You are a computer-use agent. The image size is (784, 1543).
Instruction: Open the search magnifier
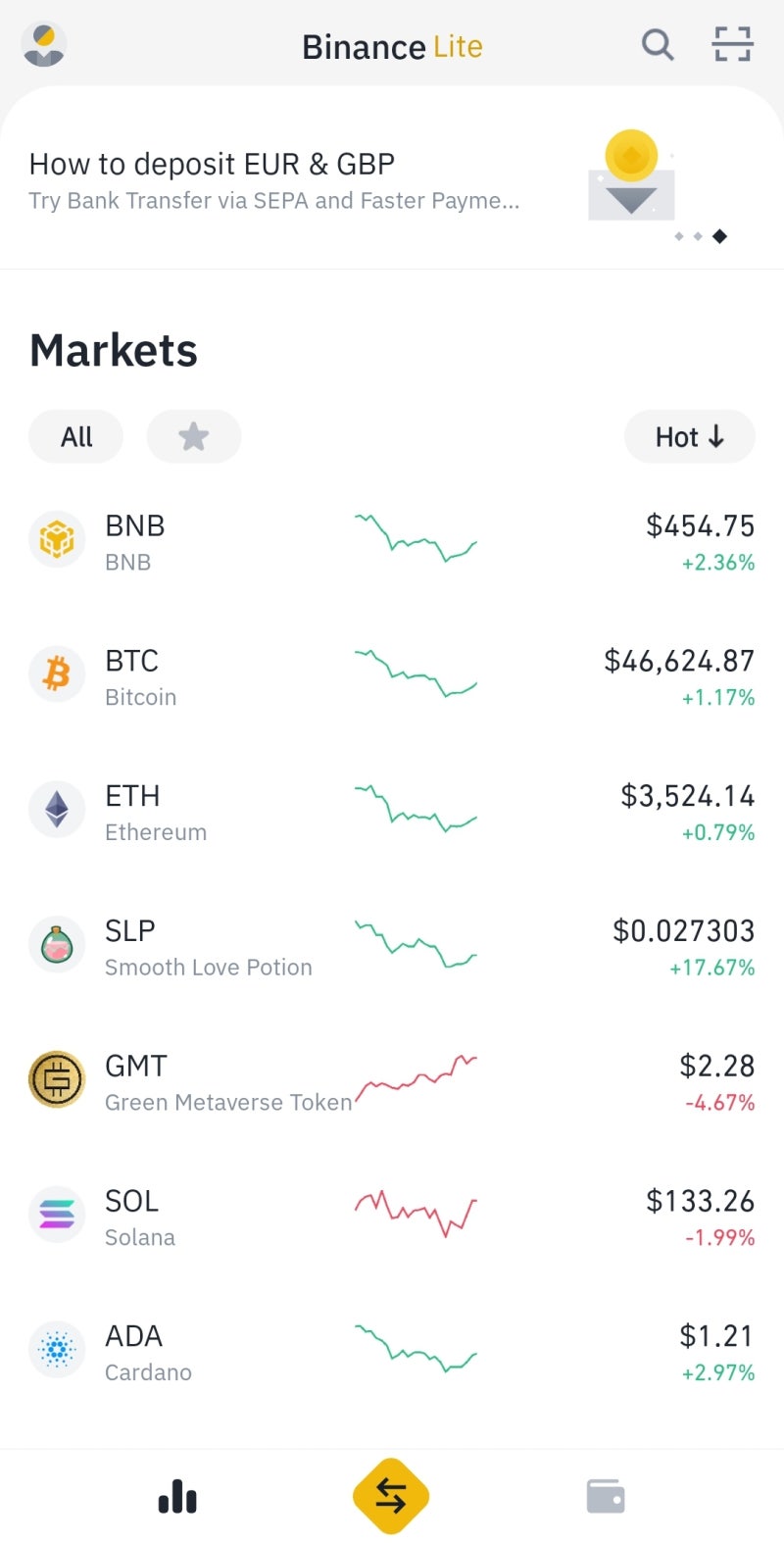pos(658,45)
